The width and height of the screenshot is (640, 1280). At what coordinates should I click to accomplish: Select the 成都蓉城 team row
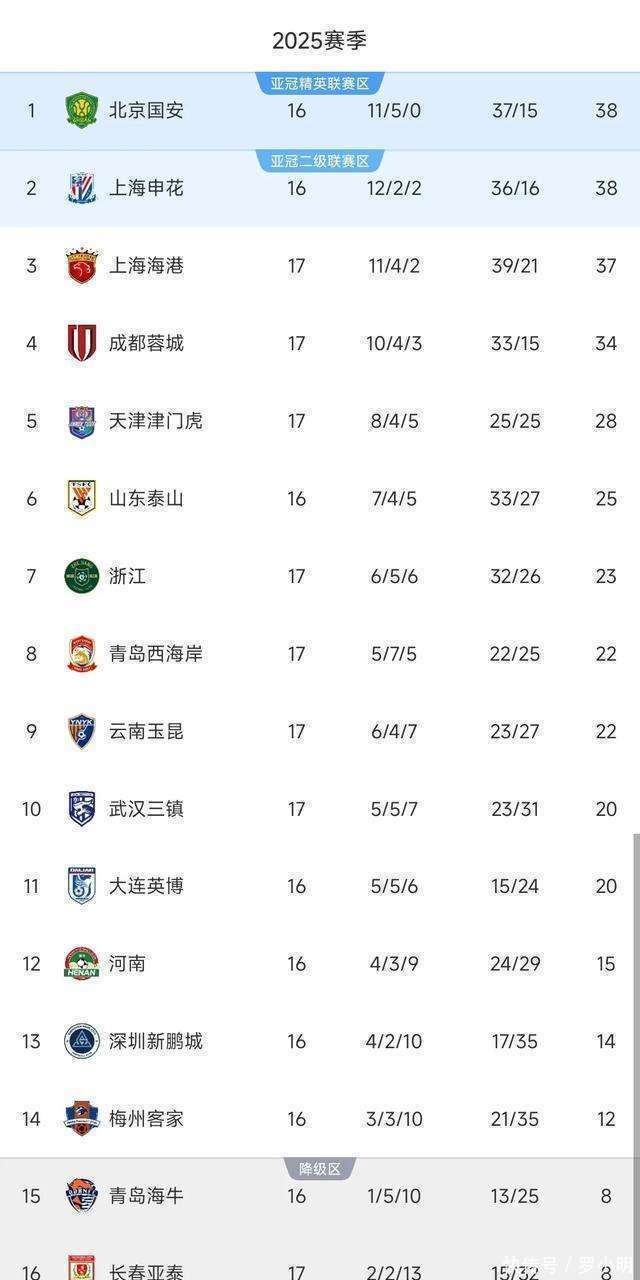(320, 343)
